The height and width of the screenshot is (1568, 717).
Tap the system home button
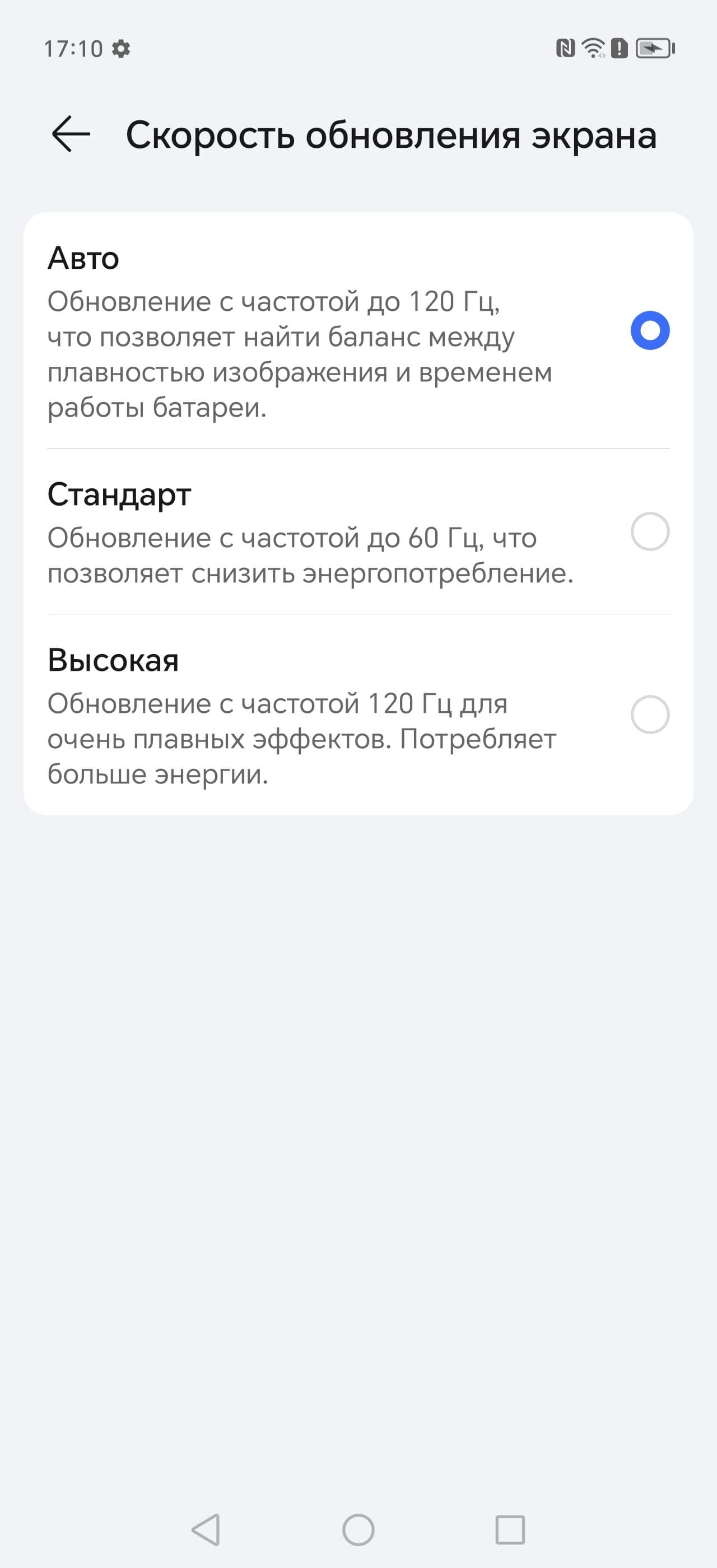(358, 1529)
